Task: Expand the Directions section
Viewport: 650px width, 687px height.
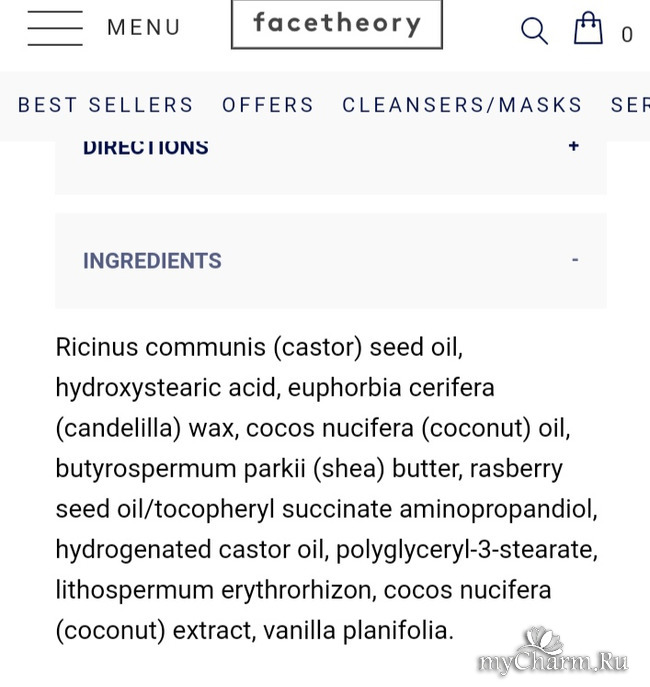Action: [x=573, y=146]
